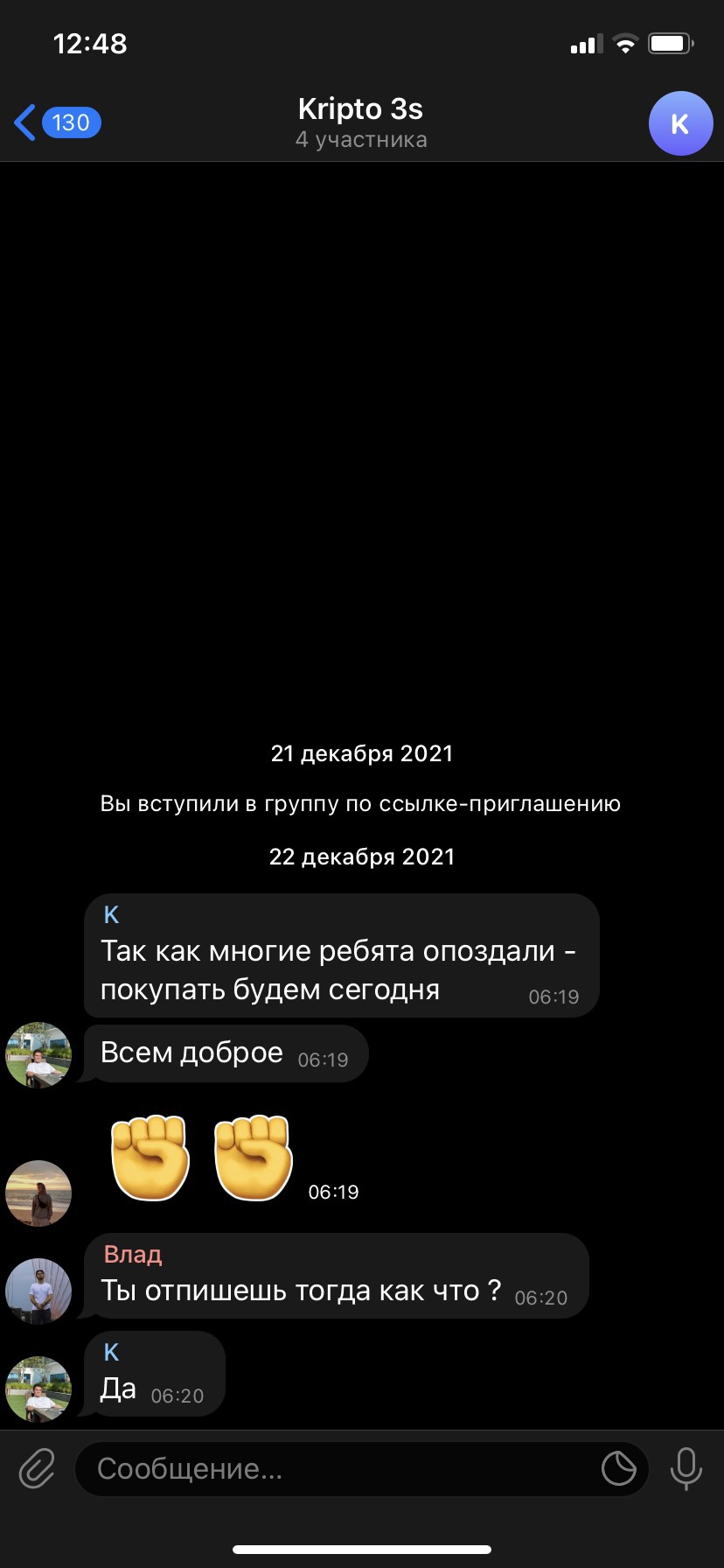Go back to the chat list

56,122
